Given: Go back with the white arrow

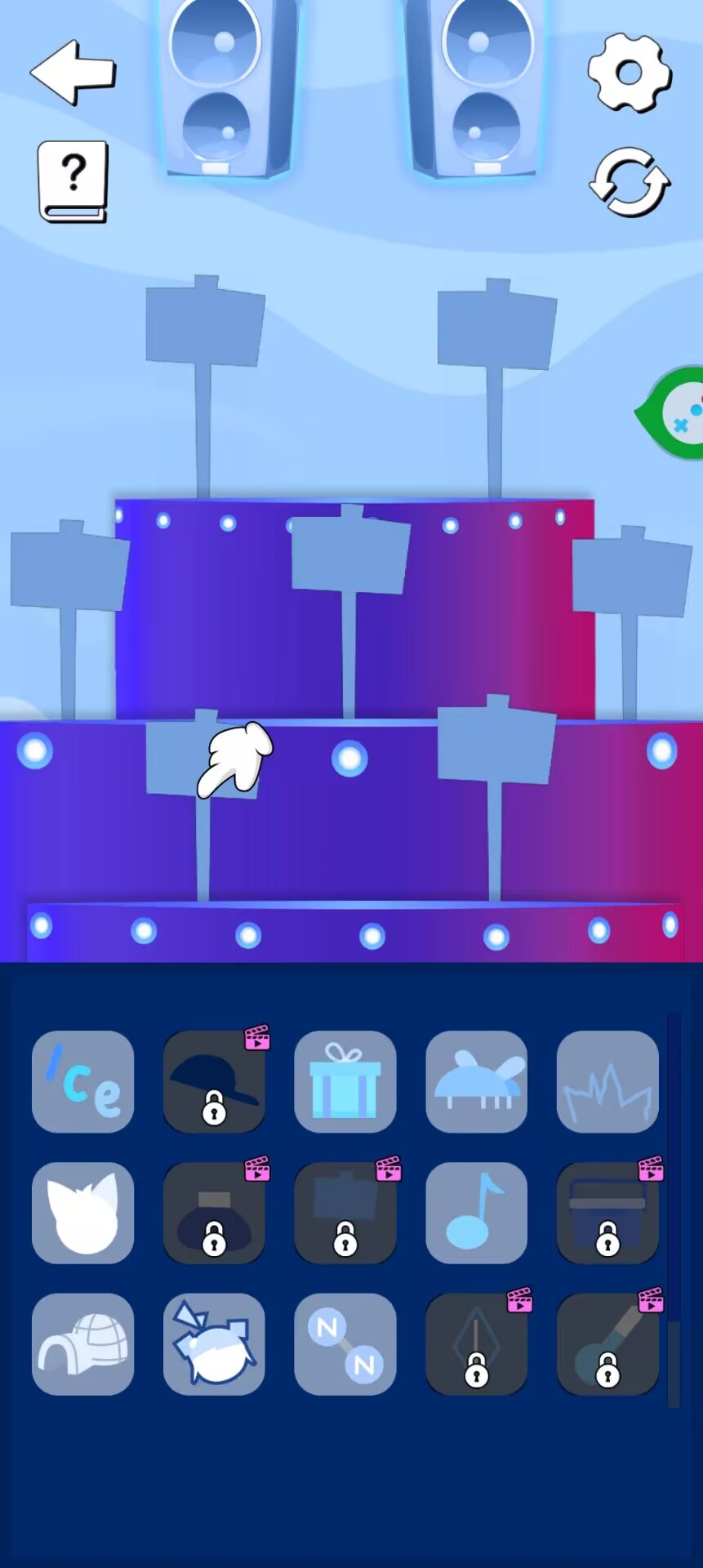Looking at the screenshot, I should [x=72, y=72].
